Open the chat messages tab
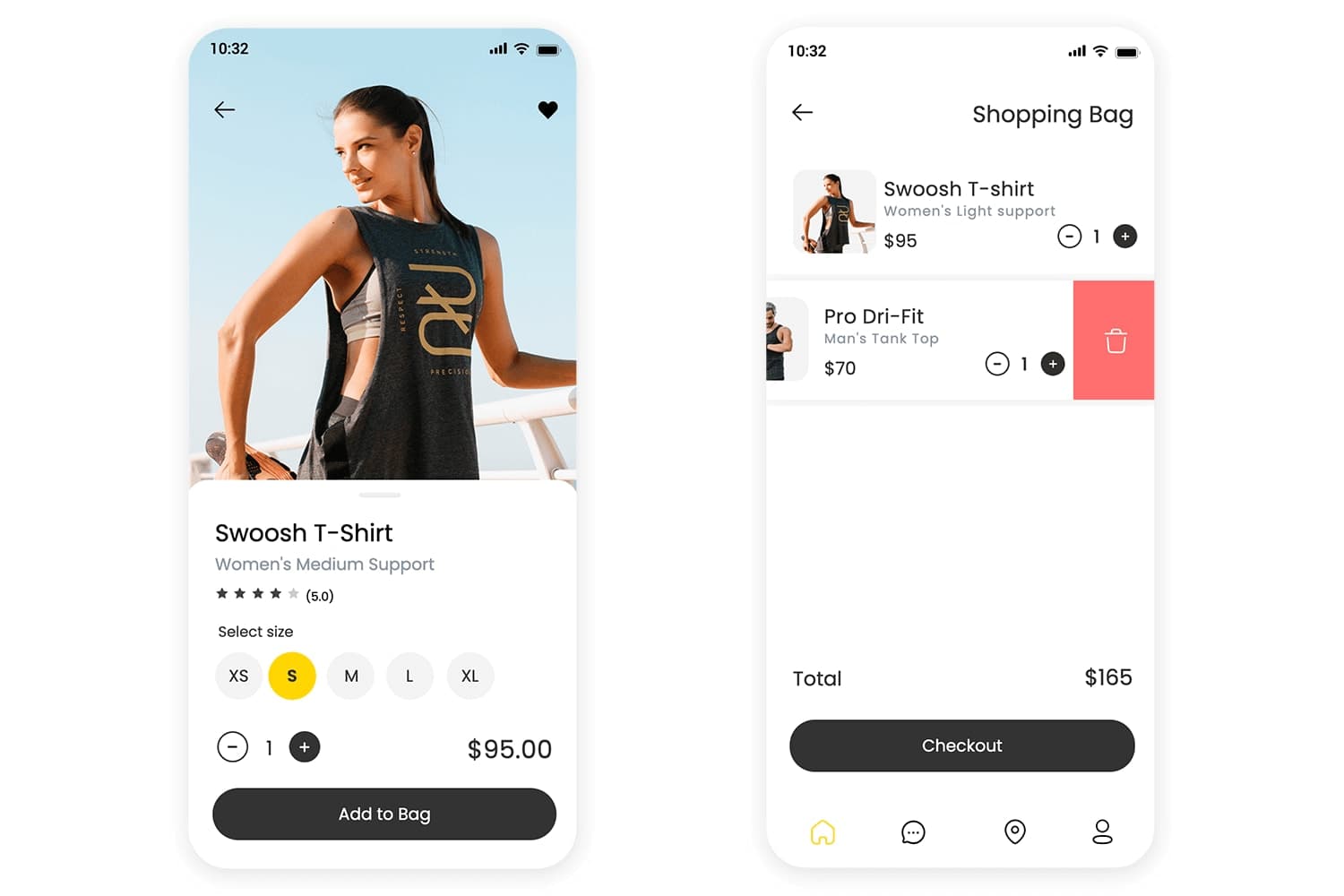 point(913,832)
